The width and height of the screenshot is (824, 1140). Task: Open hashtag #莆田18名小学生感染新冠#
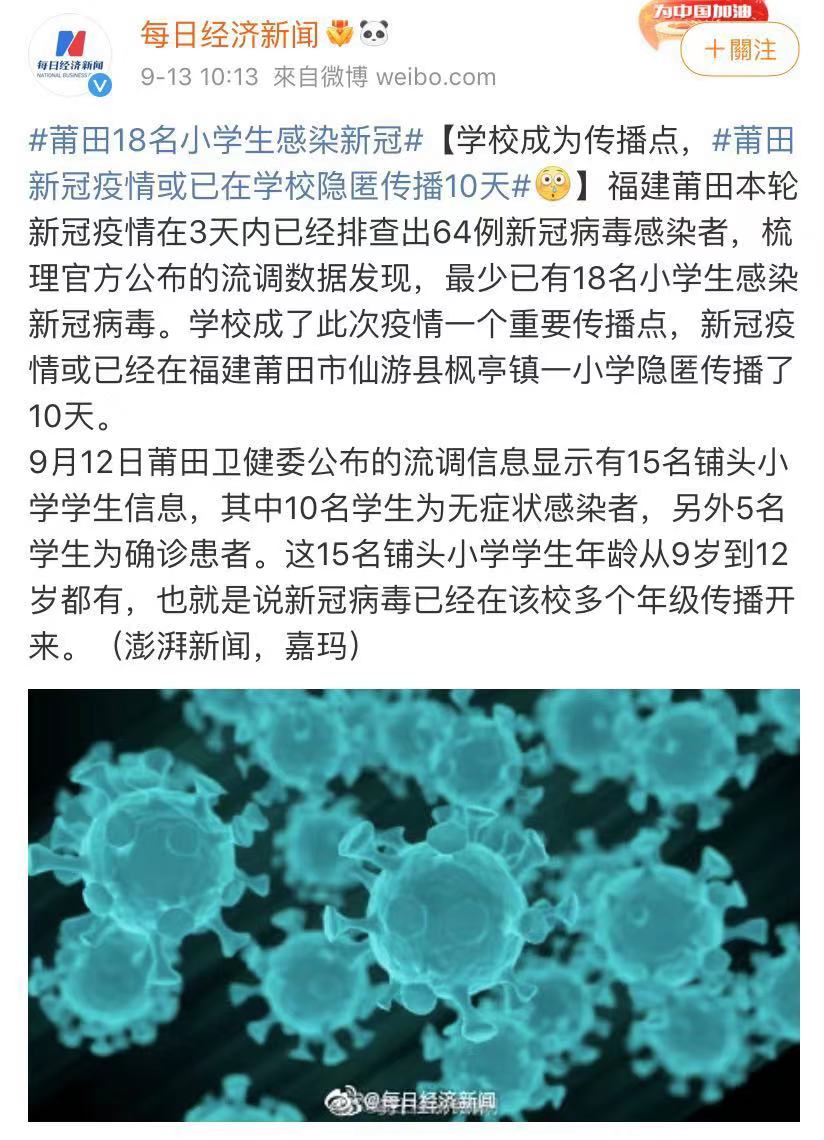point(226,141)
